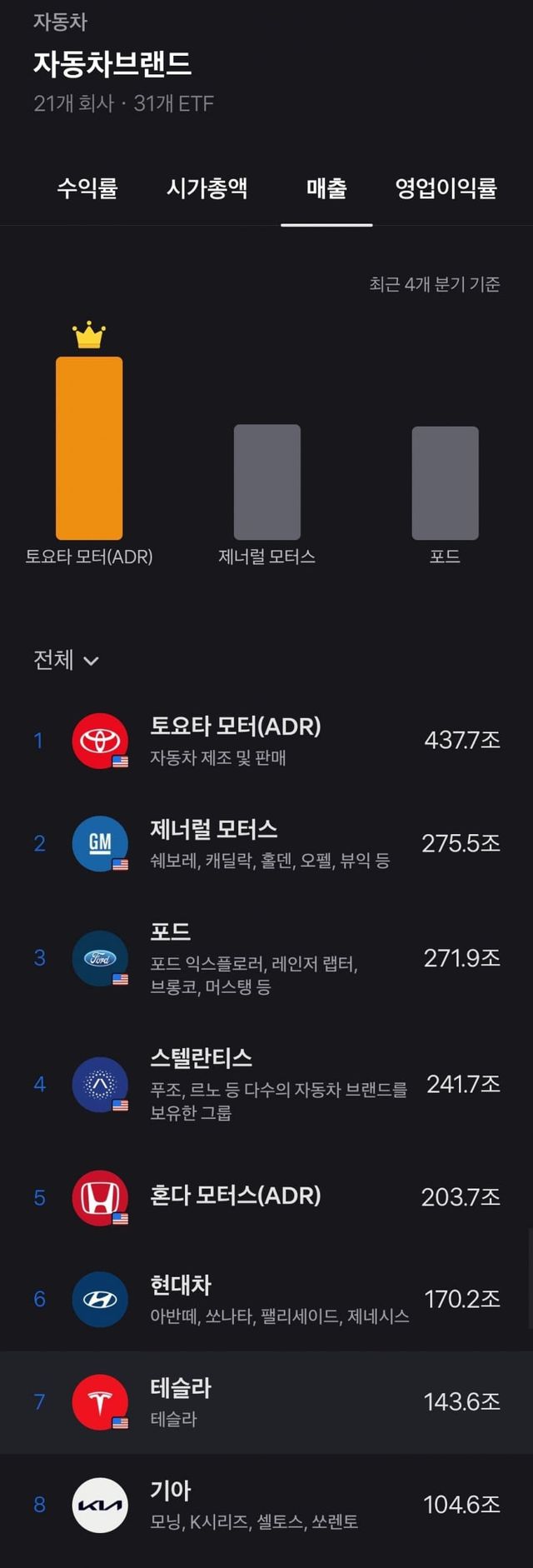Open 현대차 stock row
Image resolution: width=533 pixels, height=1568 pixels.
(x=266, y=1299)
